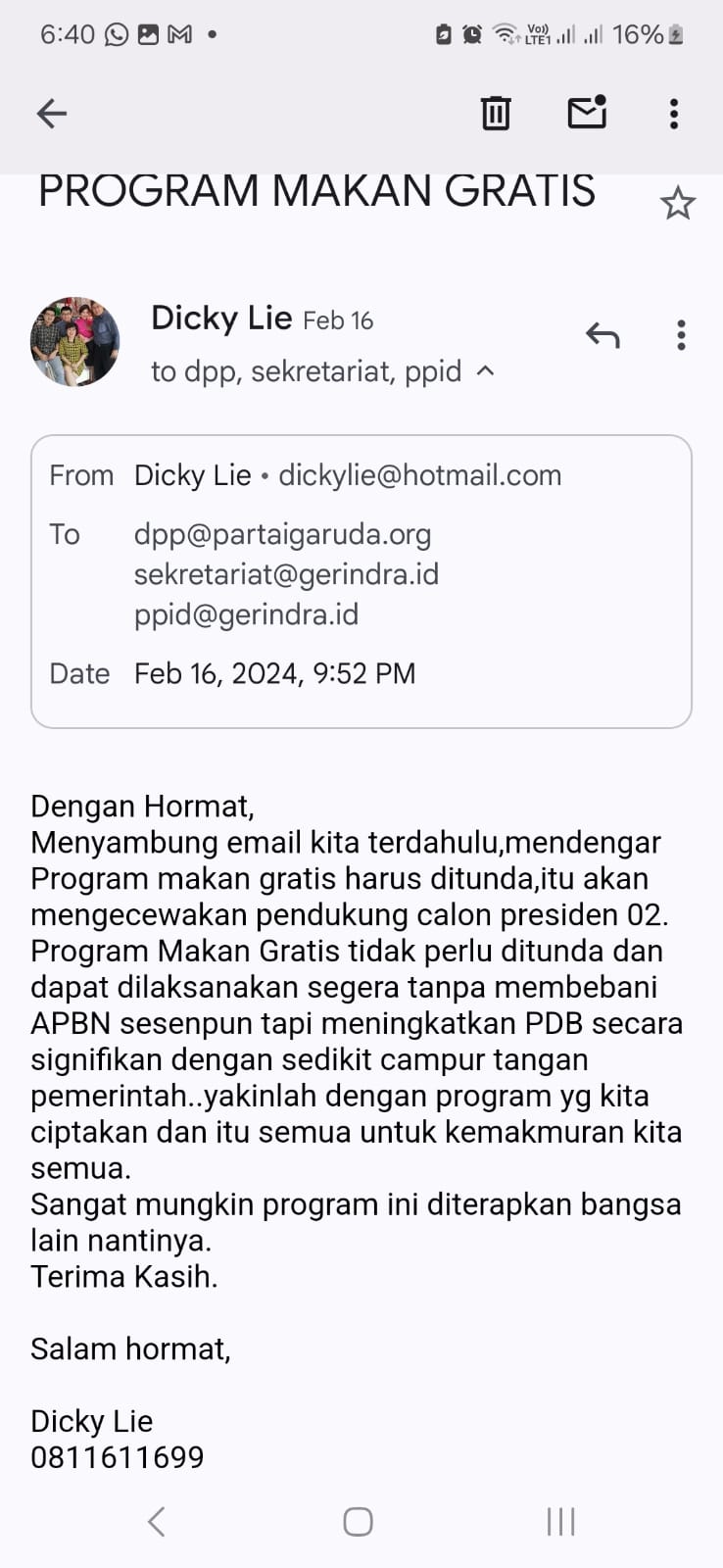723x1568 pixels.
Task: Select recipient ppid@gerindra.id
Action: click(x=246, y=614)
